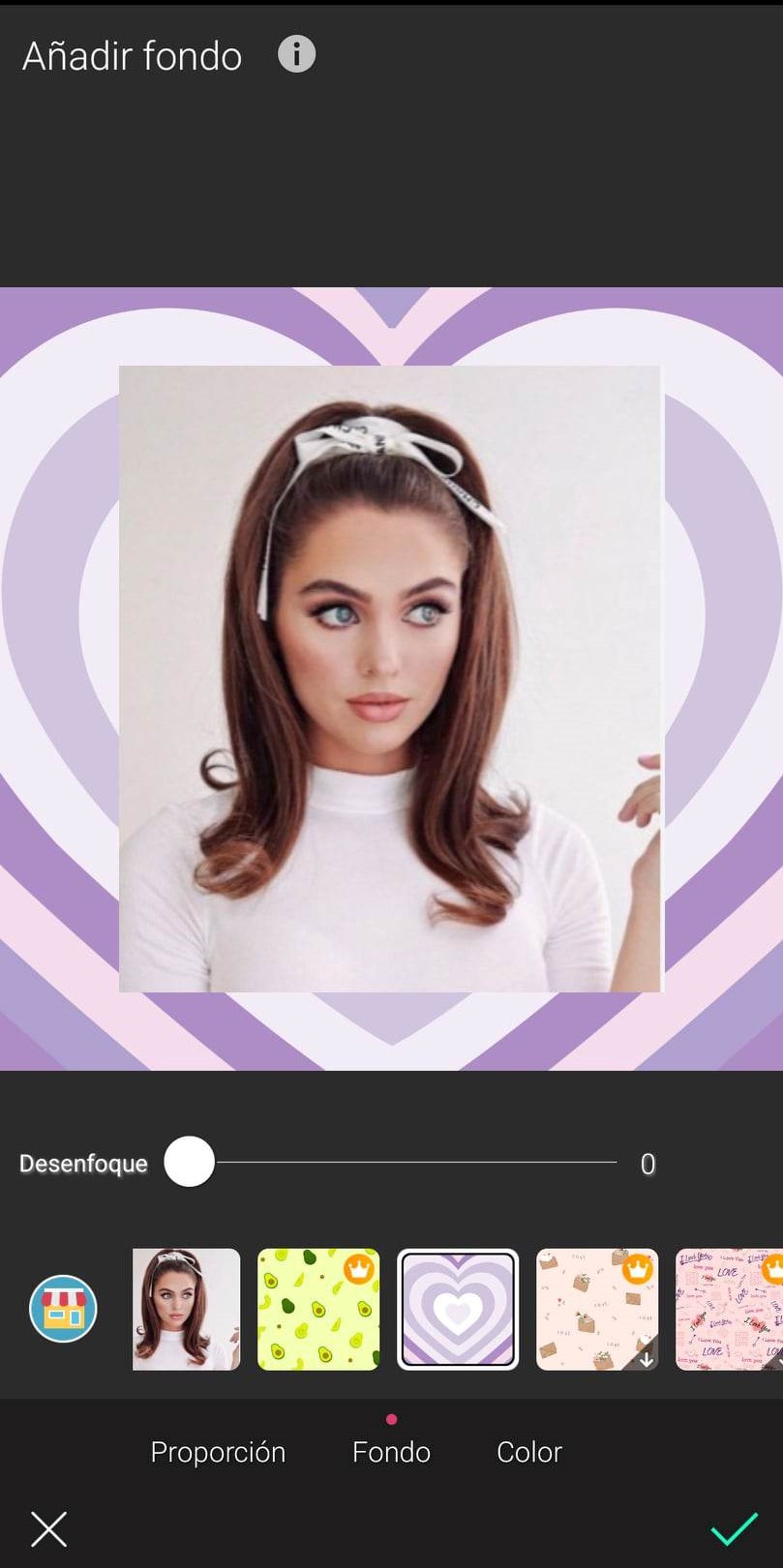The image size is (783, 1568).
Task: Open the info icon beside Añadir fondo
Action: coord(296,54)
